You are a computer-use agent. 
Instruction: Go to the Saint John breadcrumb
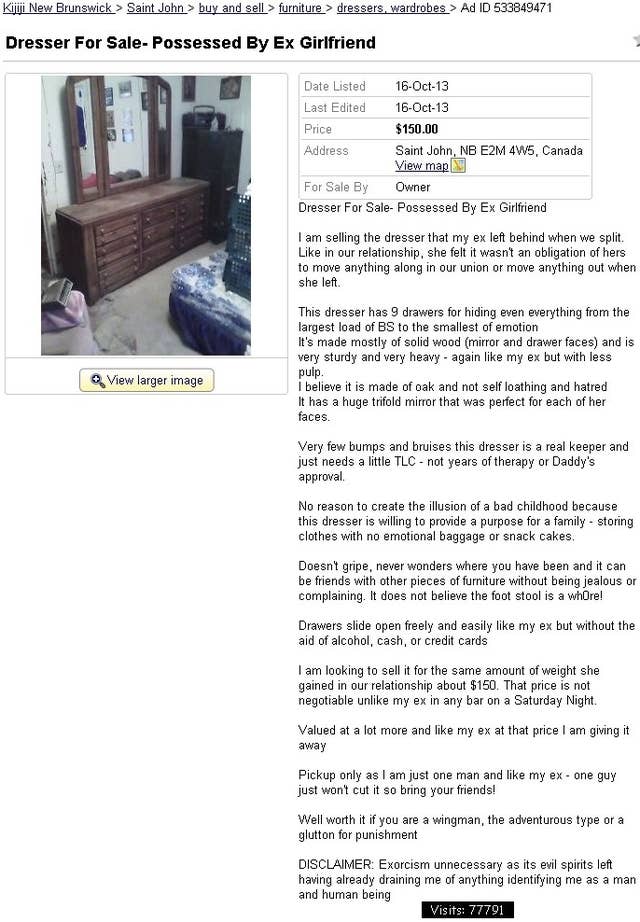coord(155,8)
